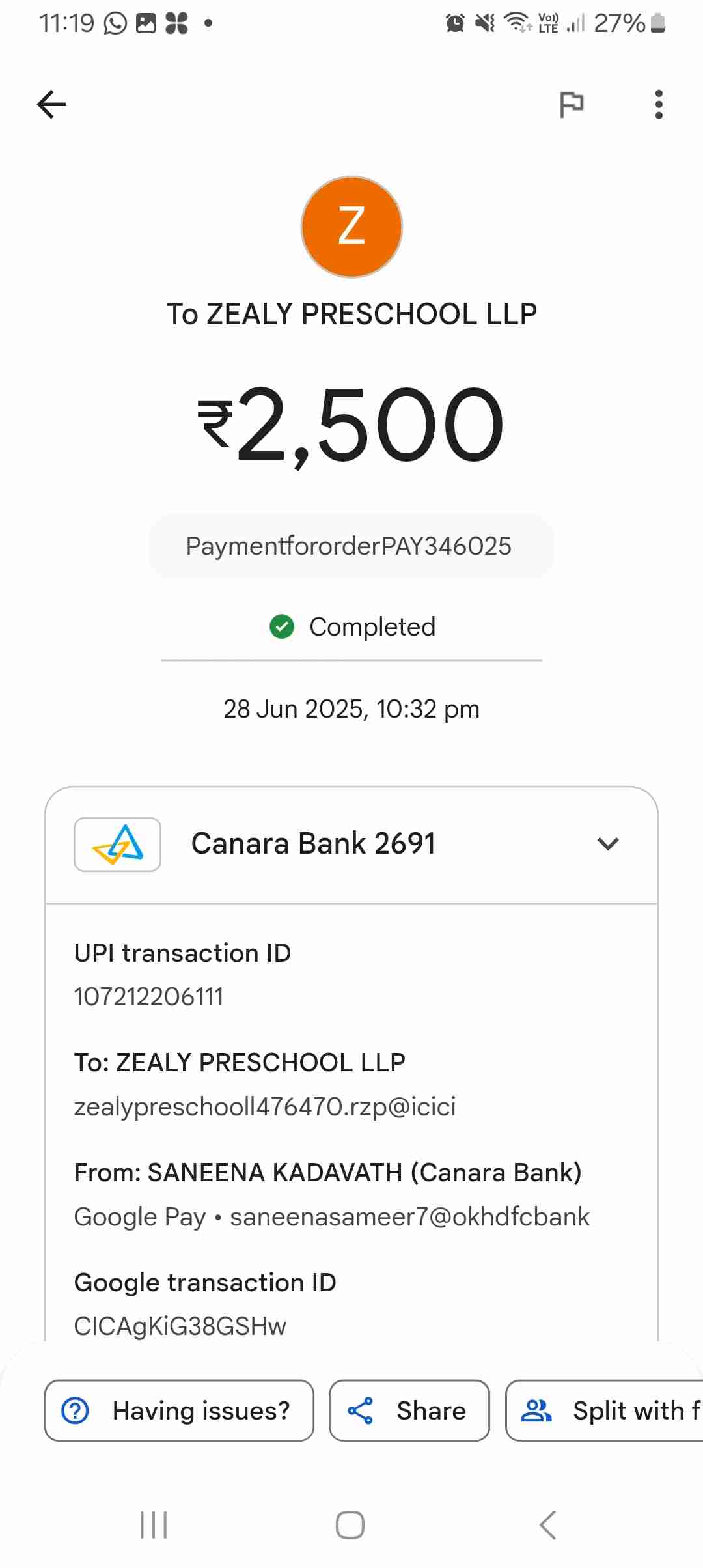The image size is (703, 1568).
Task: Open the recent apps view
Action: pos(154,1525)
